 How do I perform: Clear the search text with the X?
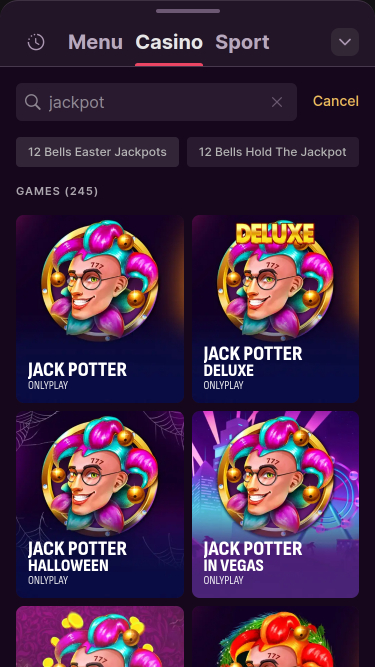click(277, 102)
